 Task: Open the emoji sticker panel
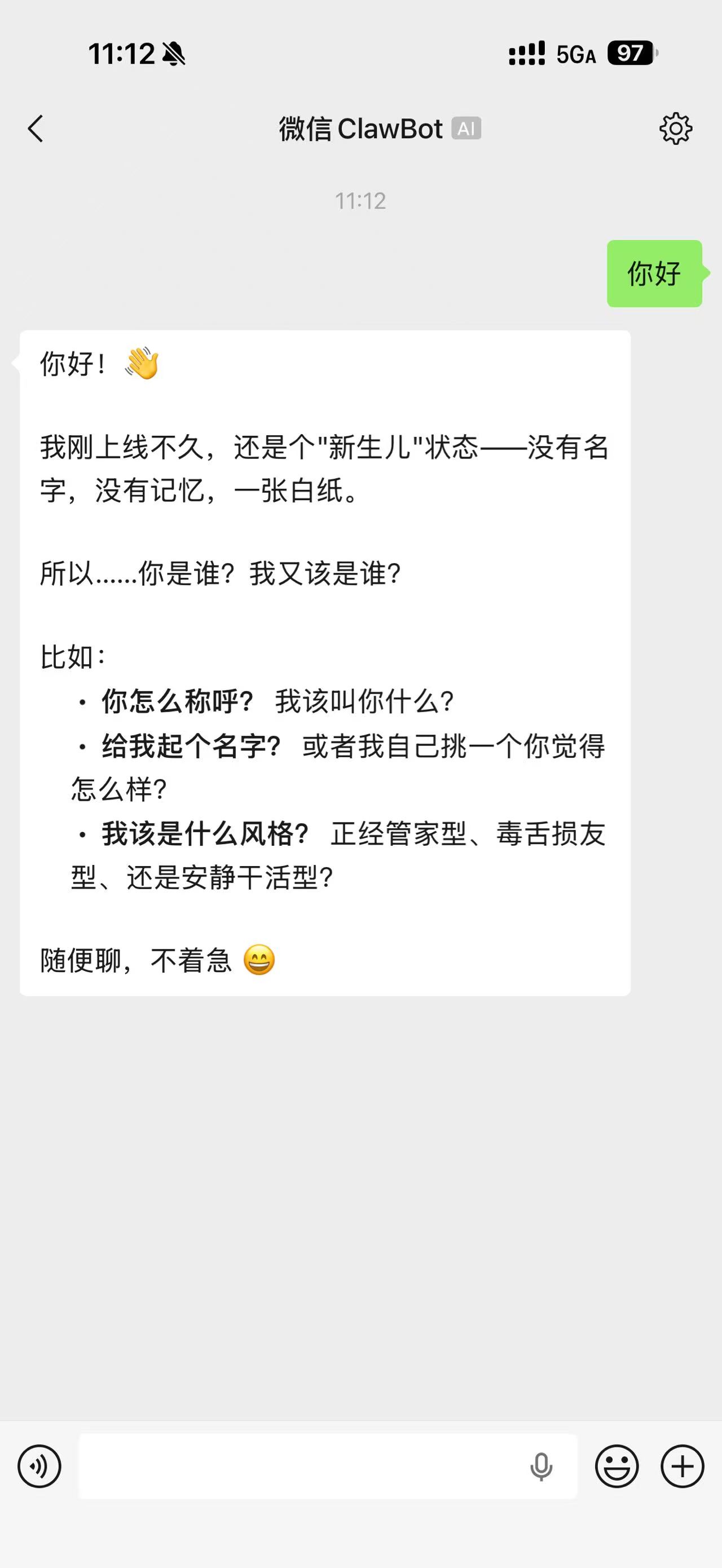(617, 1467)
